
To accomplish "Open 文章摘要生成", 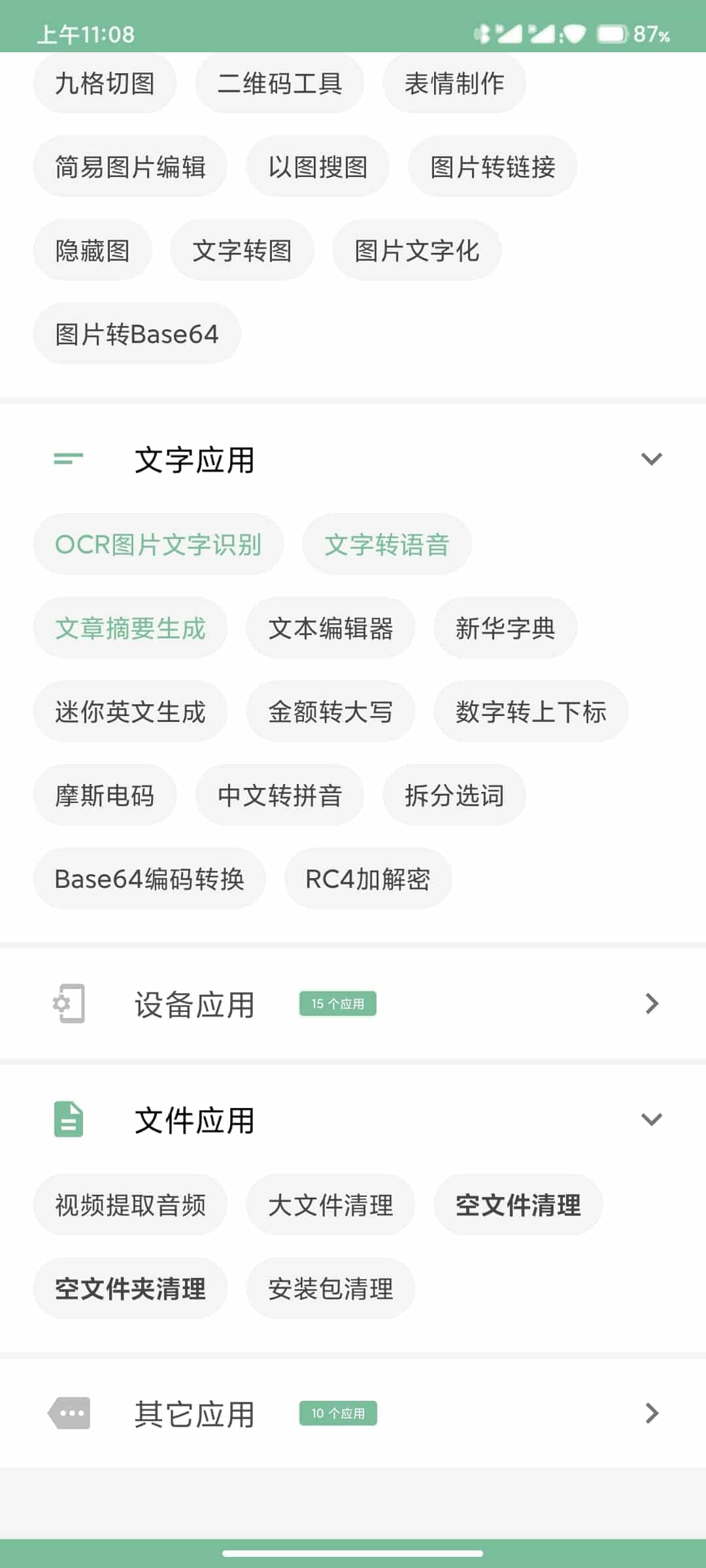I will tap(130, 628).
